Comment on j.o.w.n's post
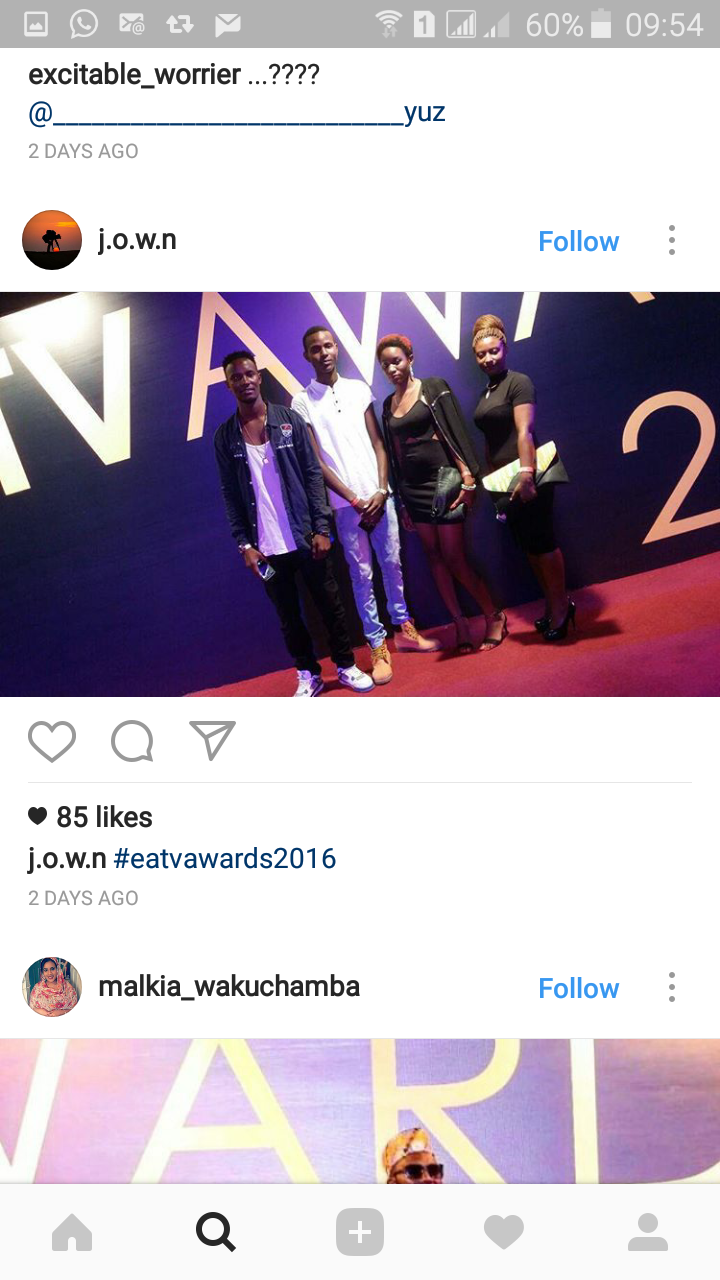Image resolution: width=720 pixels, height=1280 pixels. click(132, 742)
